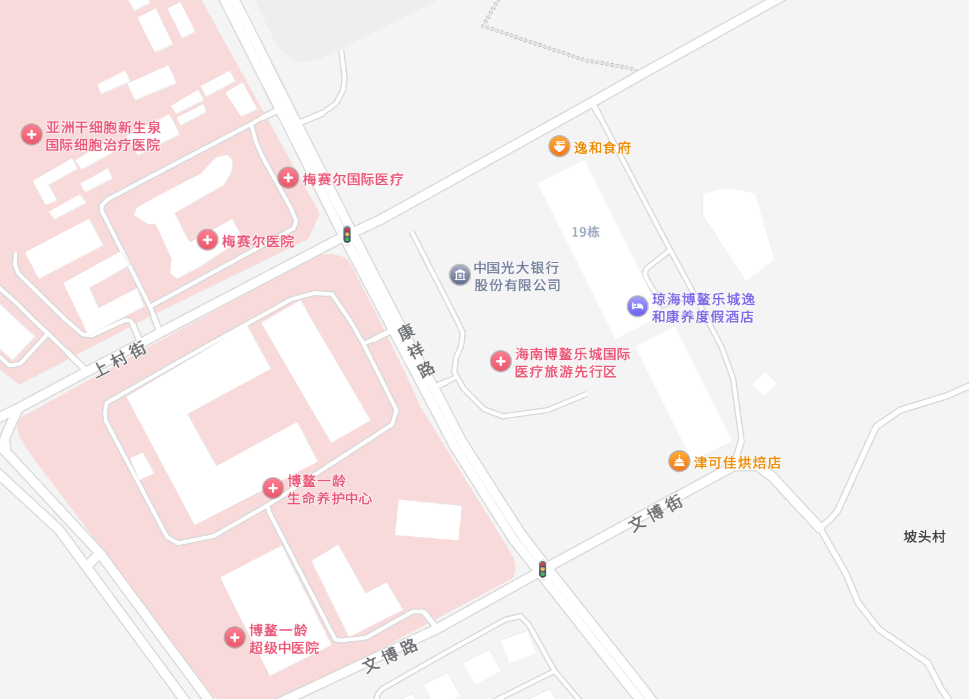The image size is (969, 699).
Task: Open the 琼海博鳌乐城逸和康养度假酒店 hotel marker
Action: (637, 306)
